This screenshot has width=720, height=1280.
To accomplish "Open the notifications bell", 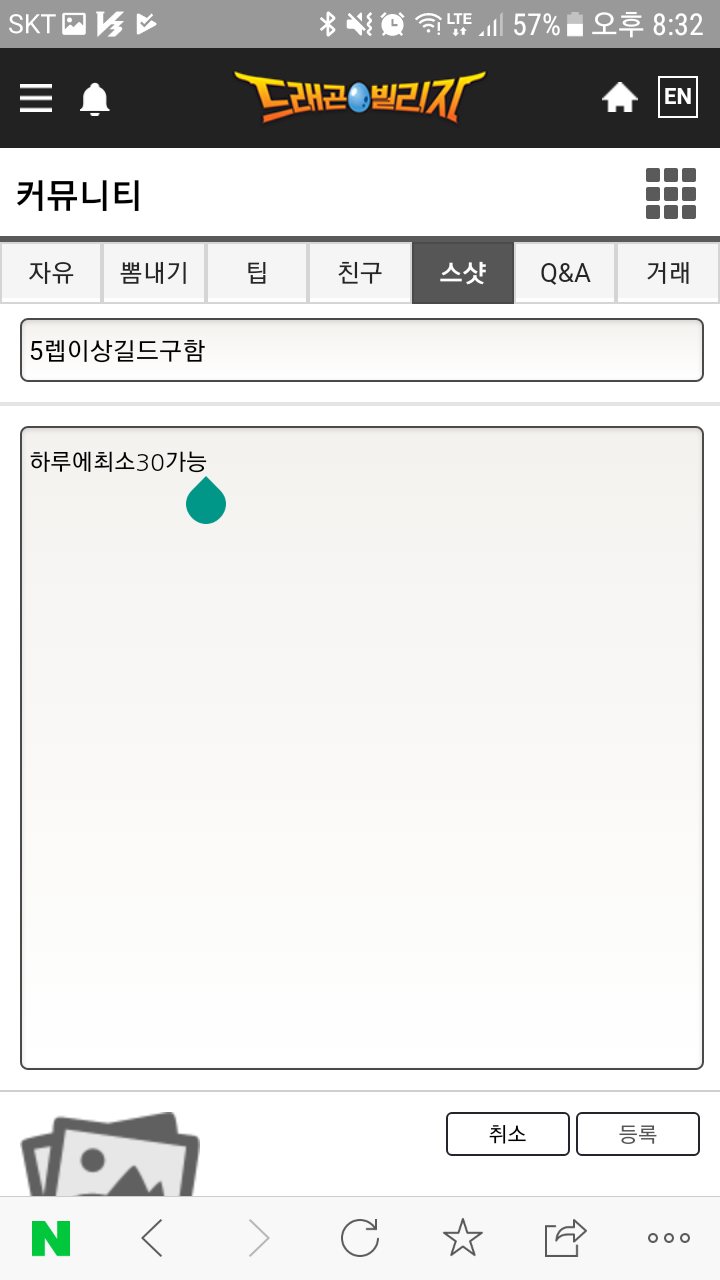I will point(95,99).
